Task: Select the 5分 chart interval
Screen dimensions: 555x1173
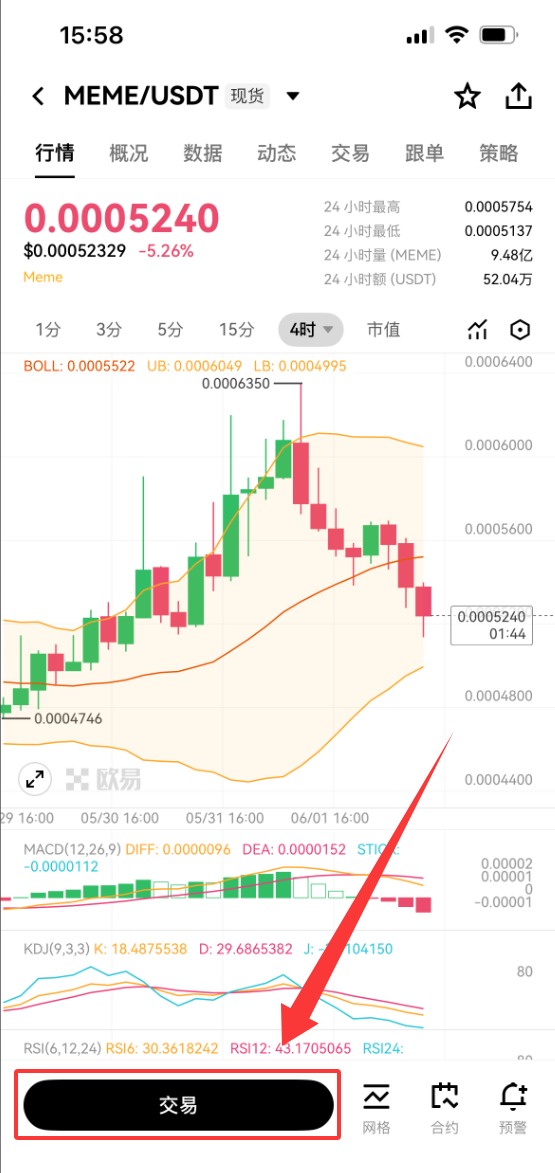Action: pyautogui.click(x=171, y=329)
